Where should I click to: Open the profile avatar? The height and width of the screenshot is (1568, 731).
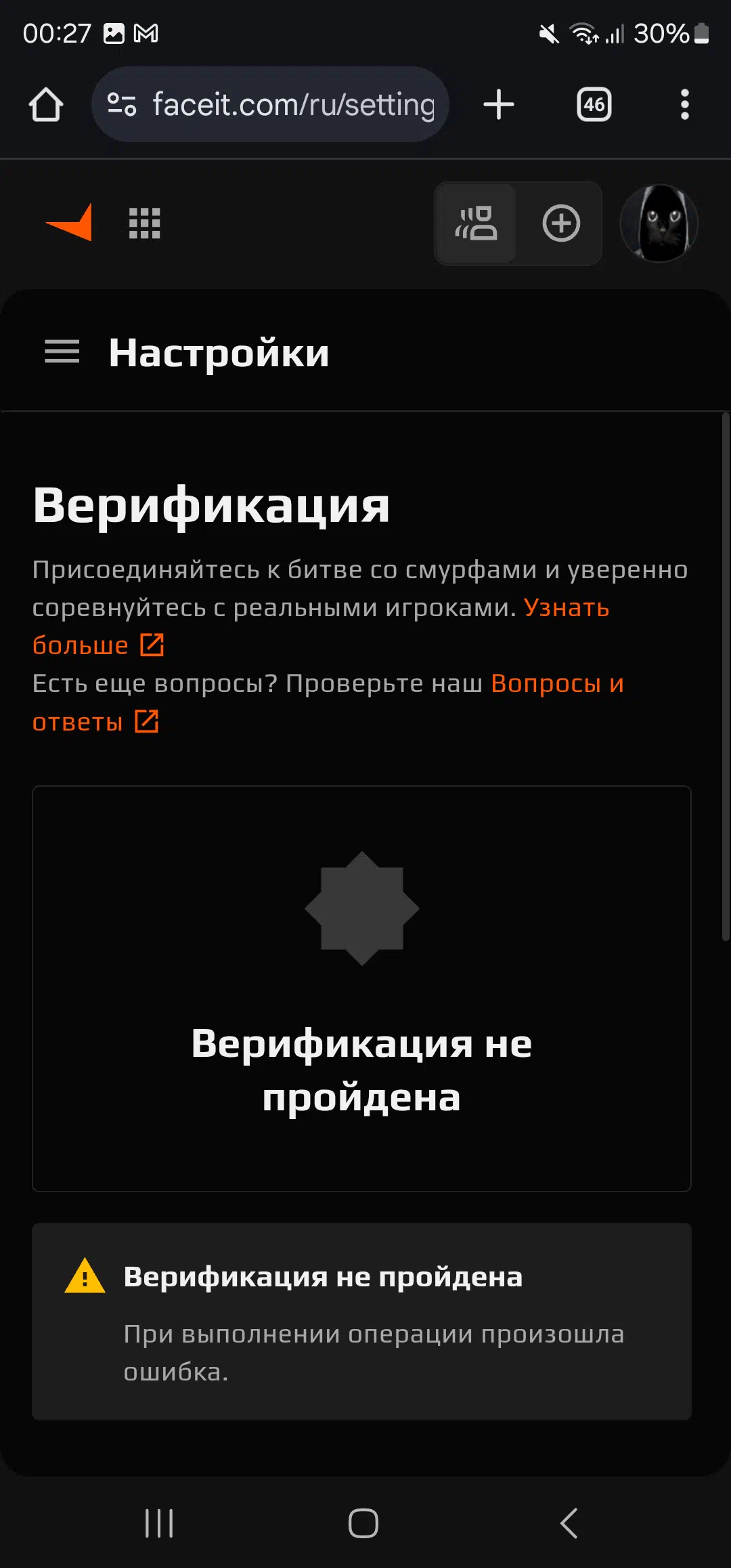click(x=659, y=223)
